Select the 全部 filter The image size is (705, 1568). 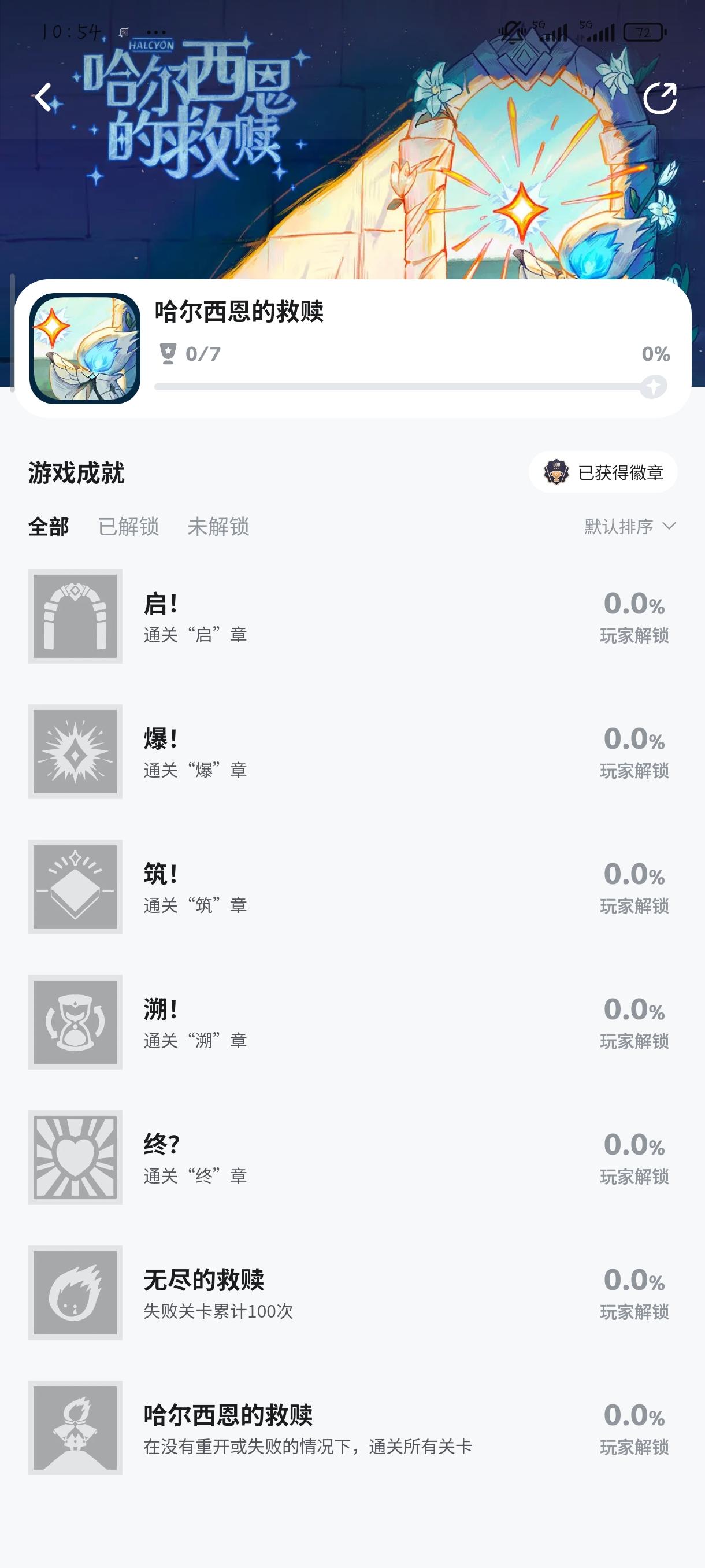[47, 527]
